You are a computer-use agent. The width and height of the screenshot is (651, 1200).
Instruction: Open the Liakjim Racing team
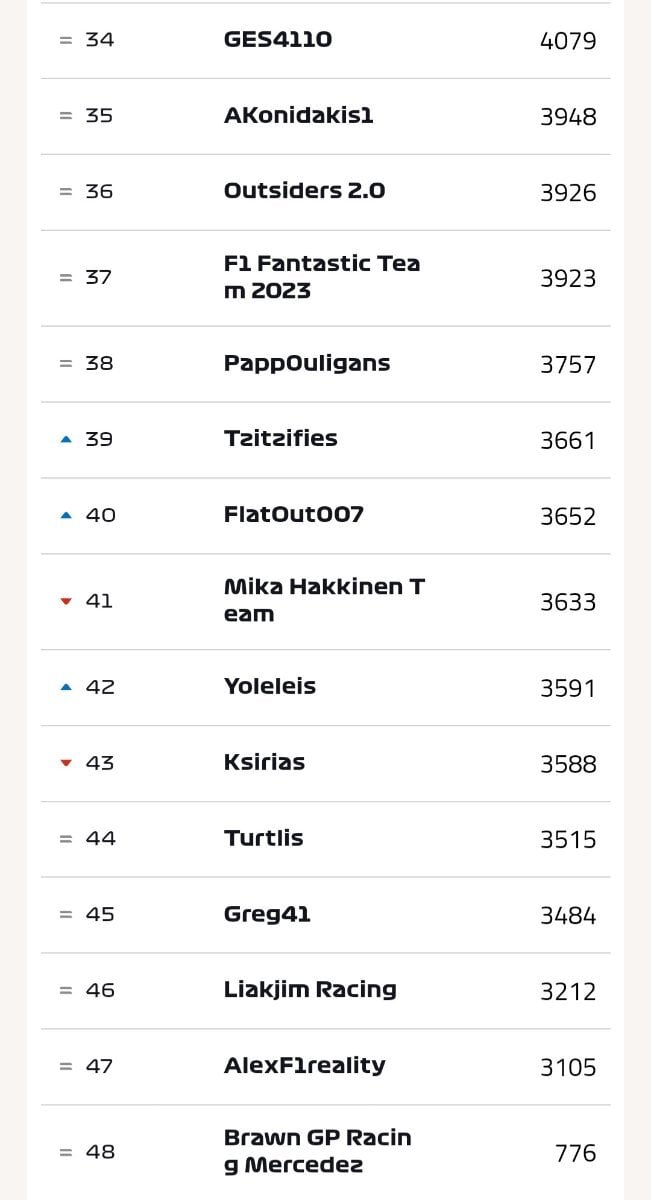pyautogui.click(x=325, y=992)
